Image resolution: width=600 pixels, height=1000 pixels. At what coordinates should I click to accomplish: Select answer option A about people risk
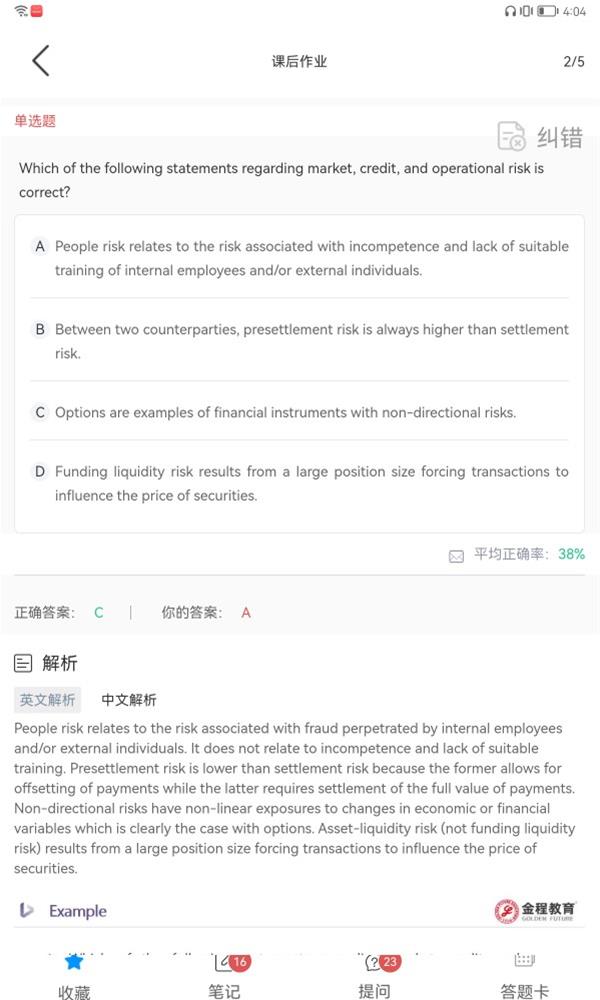[299, 258]
